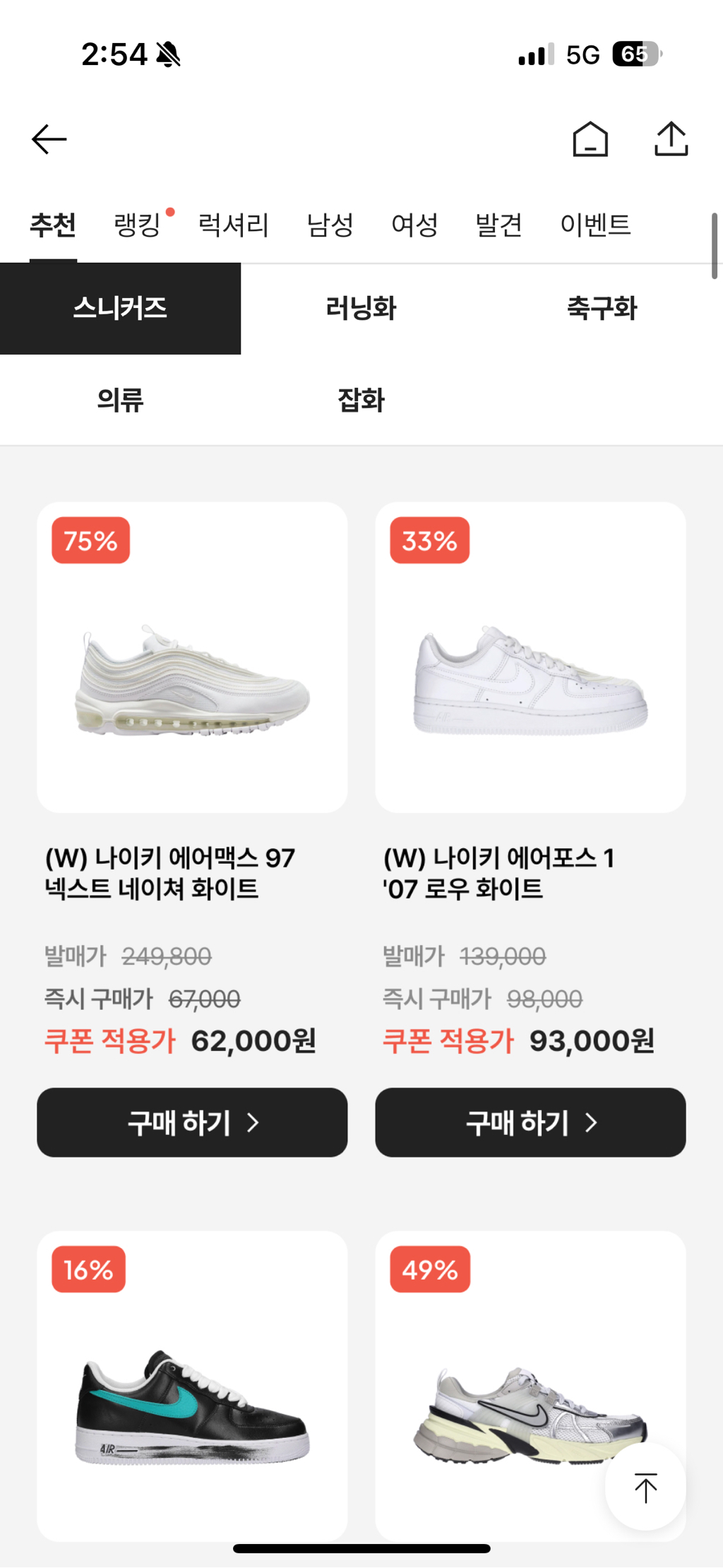The height and width of the screenshot is (1568, 723).
Task: Tap 구매 하기 for 에어맥스 97
Action: click(x=192, y=1122)
